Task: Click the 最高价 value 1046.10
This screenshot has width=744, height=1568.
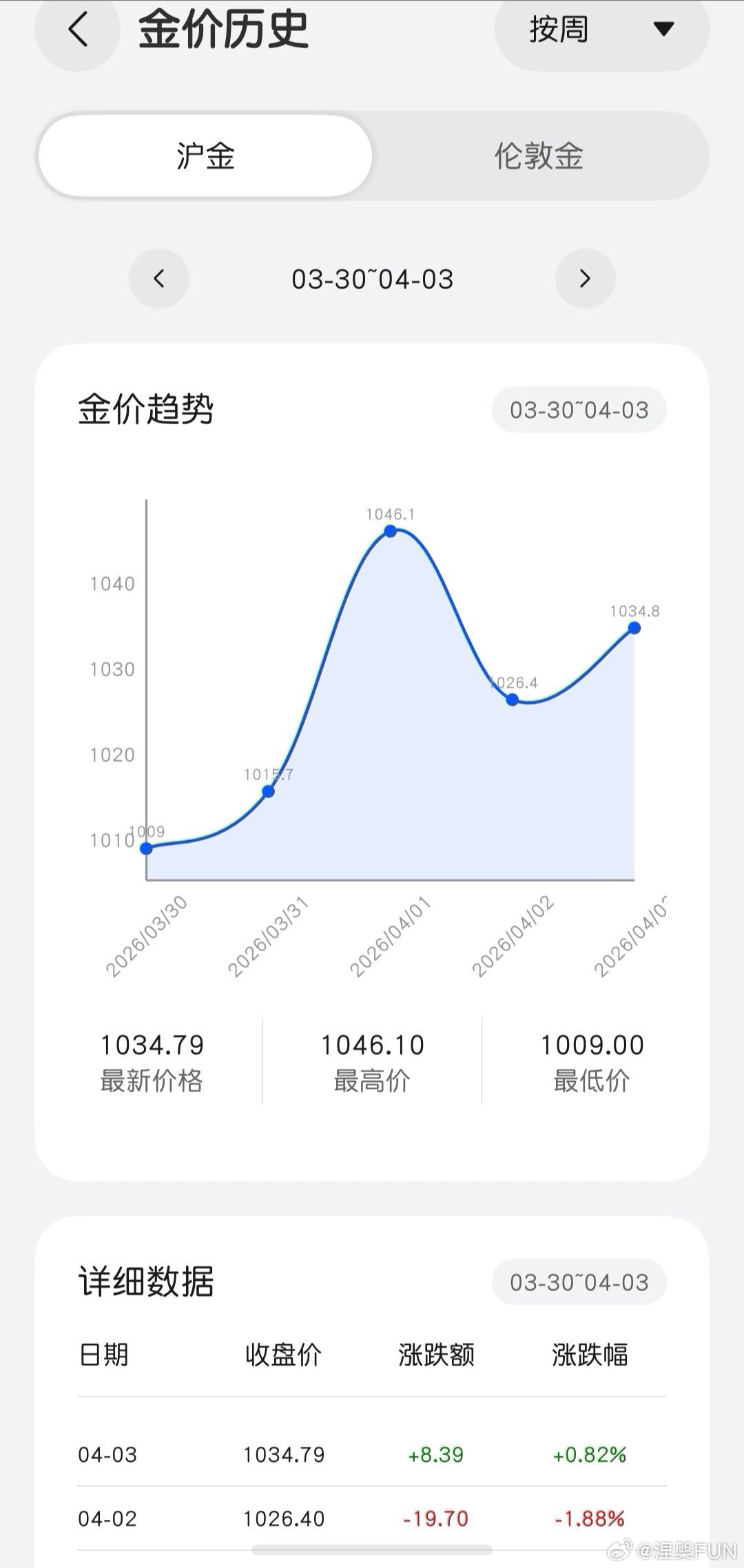Action: pos(373,1045)
